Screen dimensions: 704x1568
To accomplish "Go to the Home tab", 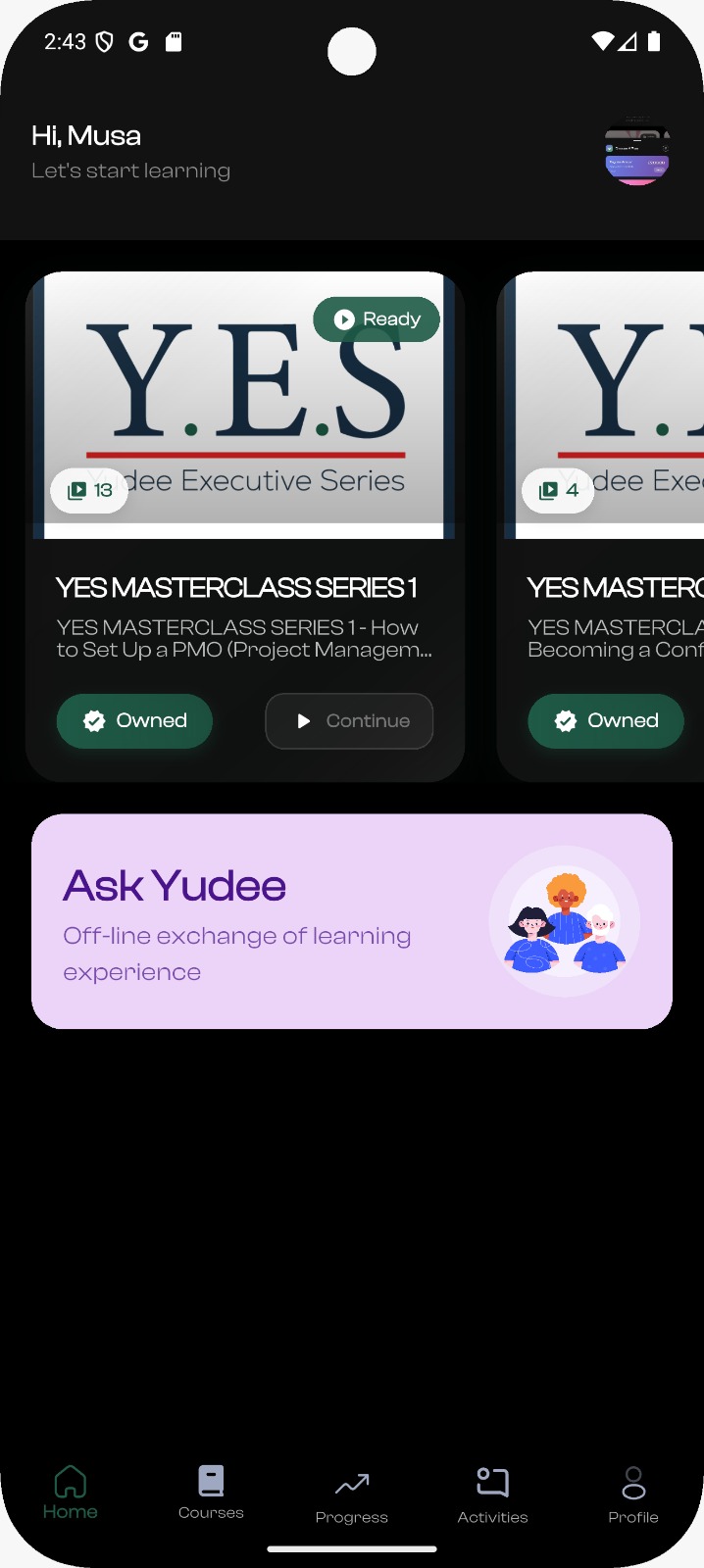I will point(71,1493).
